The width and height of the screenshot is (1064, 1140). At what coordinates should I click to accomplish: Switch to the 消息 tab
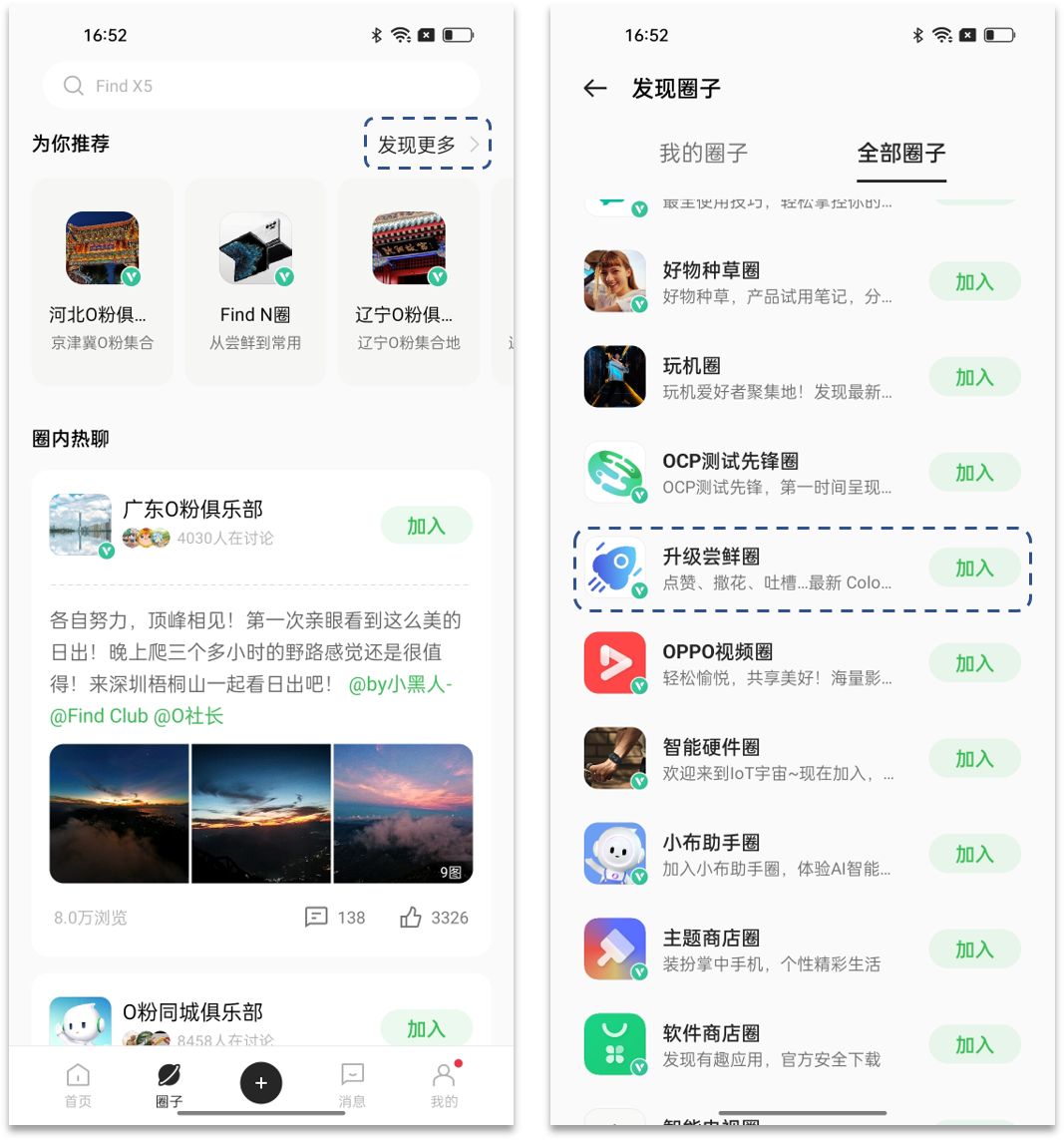point(352,1085)
